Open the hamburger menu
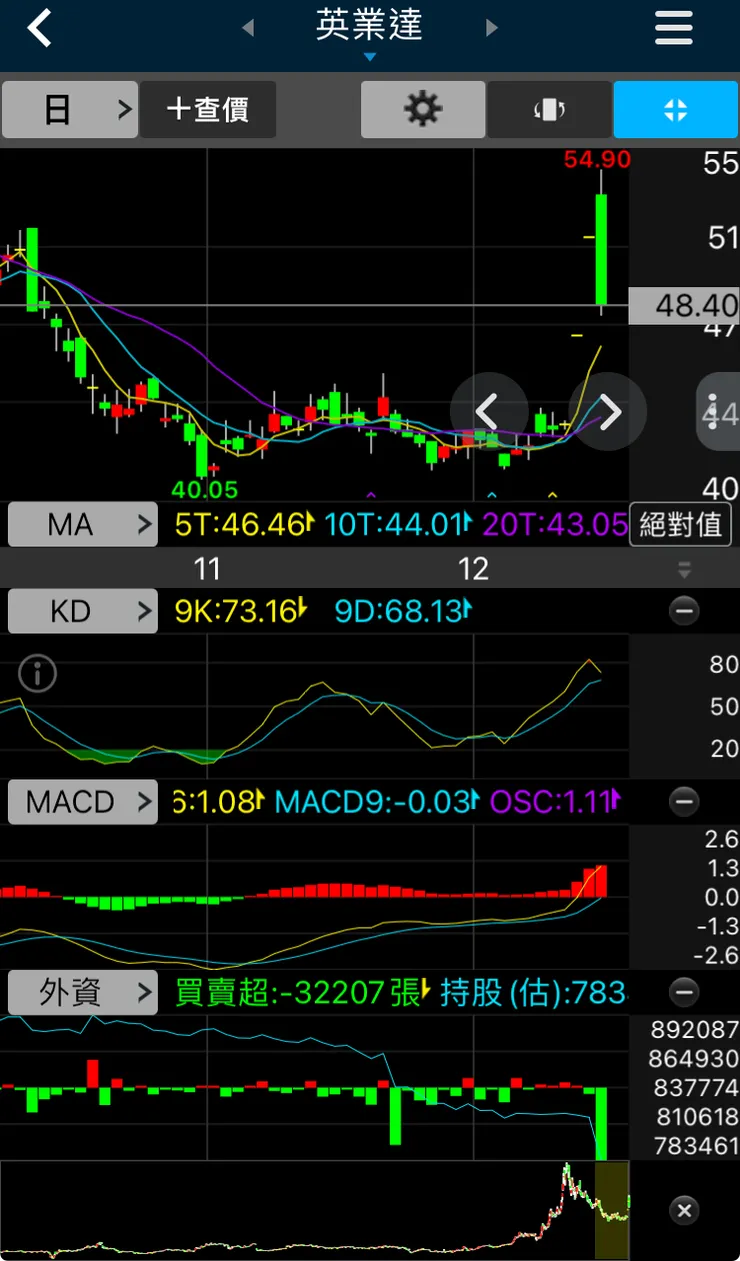Image resolution: width=740 pixels, height=1261 pixels. (x=674, y=28)
